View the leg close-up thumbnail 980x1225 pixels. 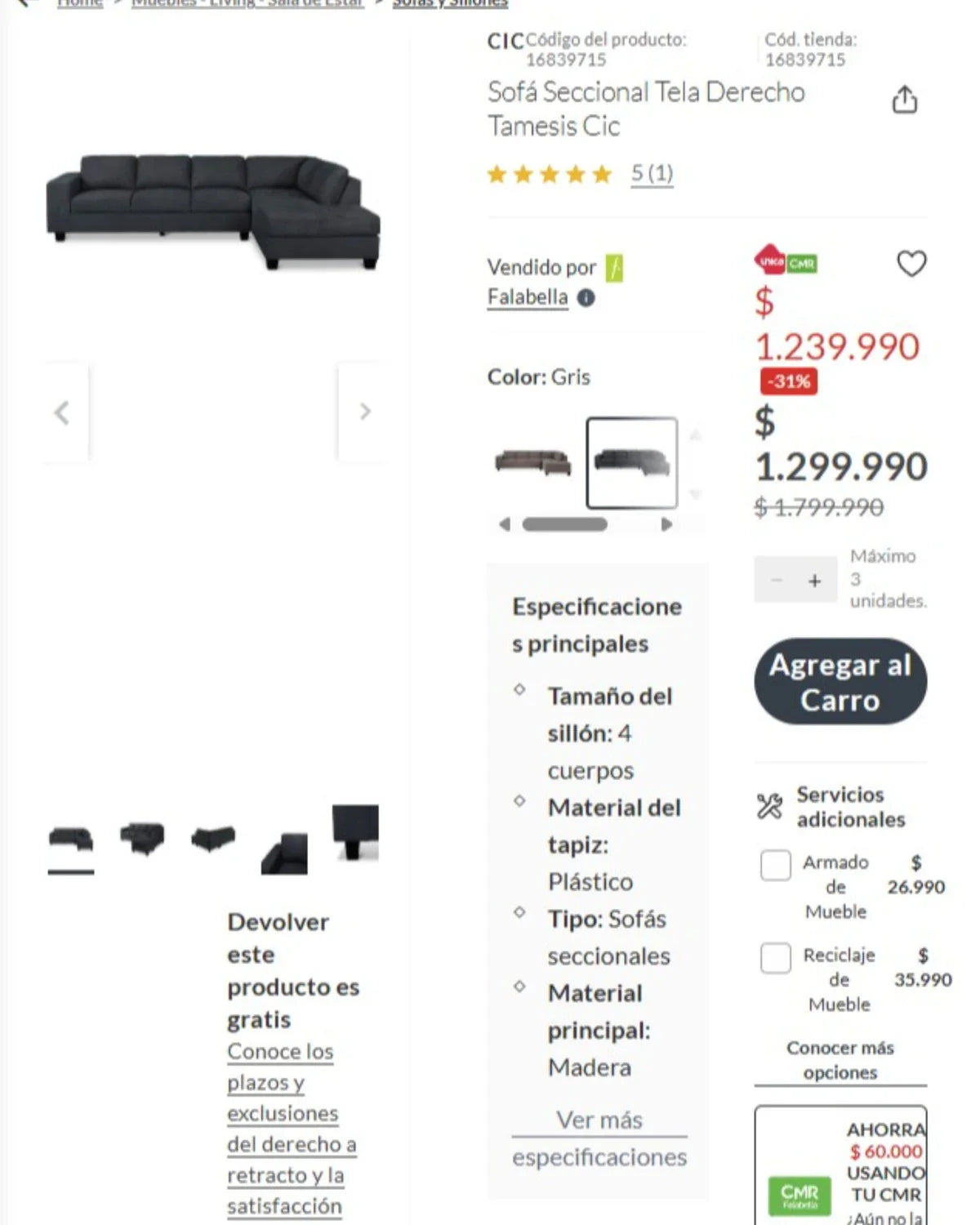point(355,833)
